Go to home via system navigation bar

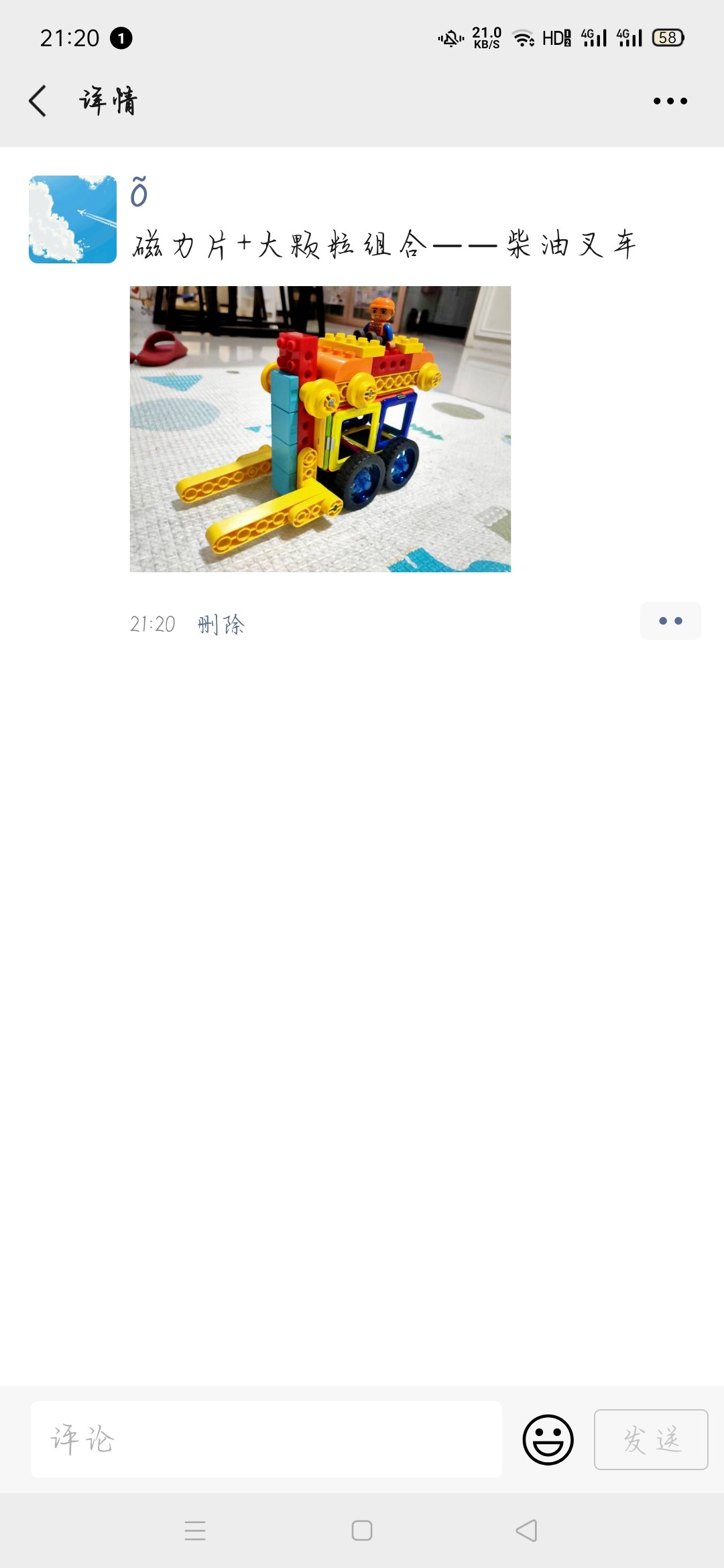[362, 1530]
